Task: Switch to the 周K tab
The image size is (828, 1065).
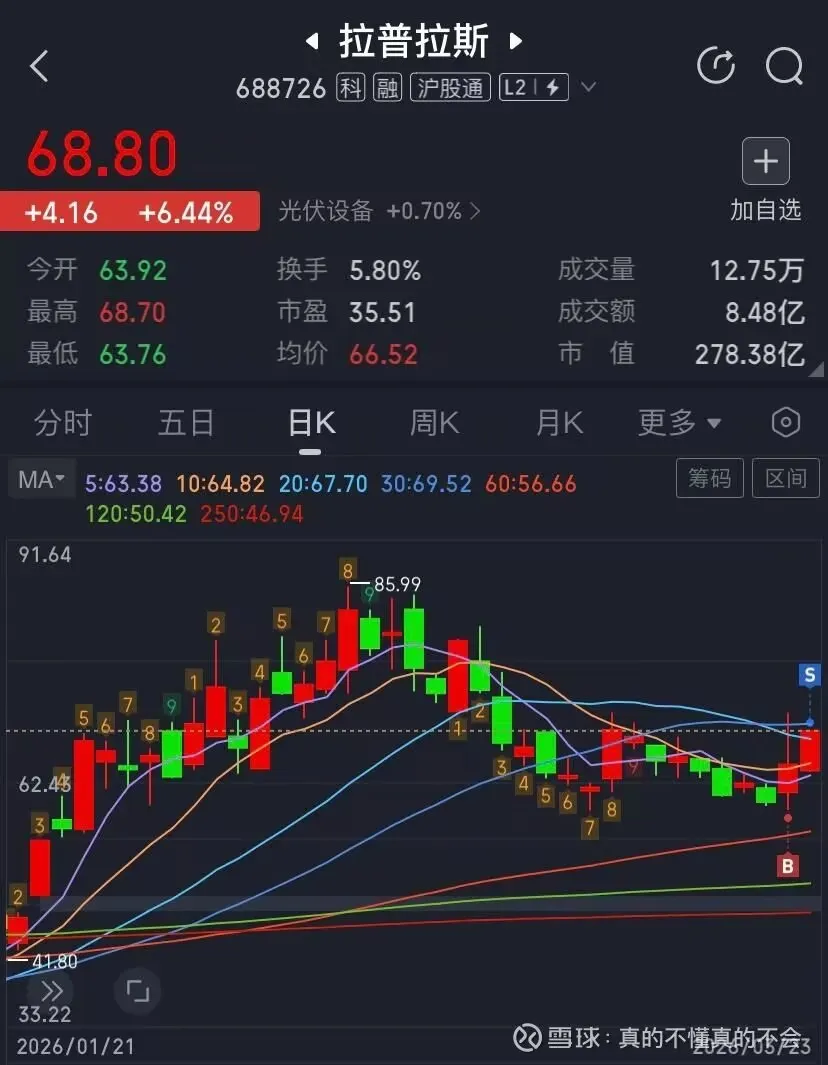Action: point(434,423)
